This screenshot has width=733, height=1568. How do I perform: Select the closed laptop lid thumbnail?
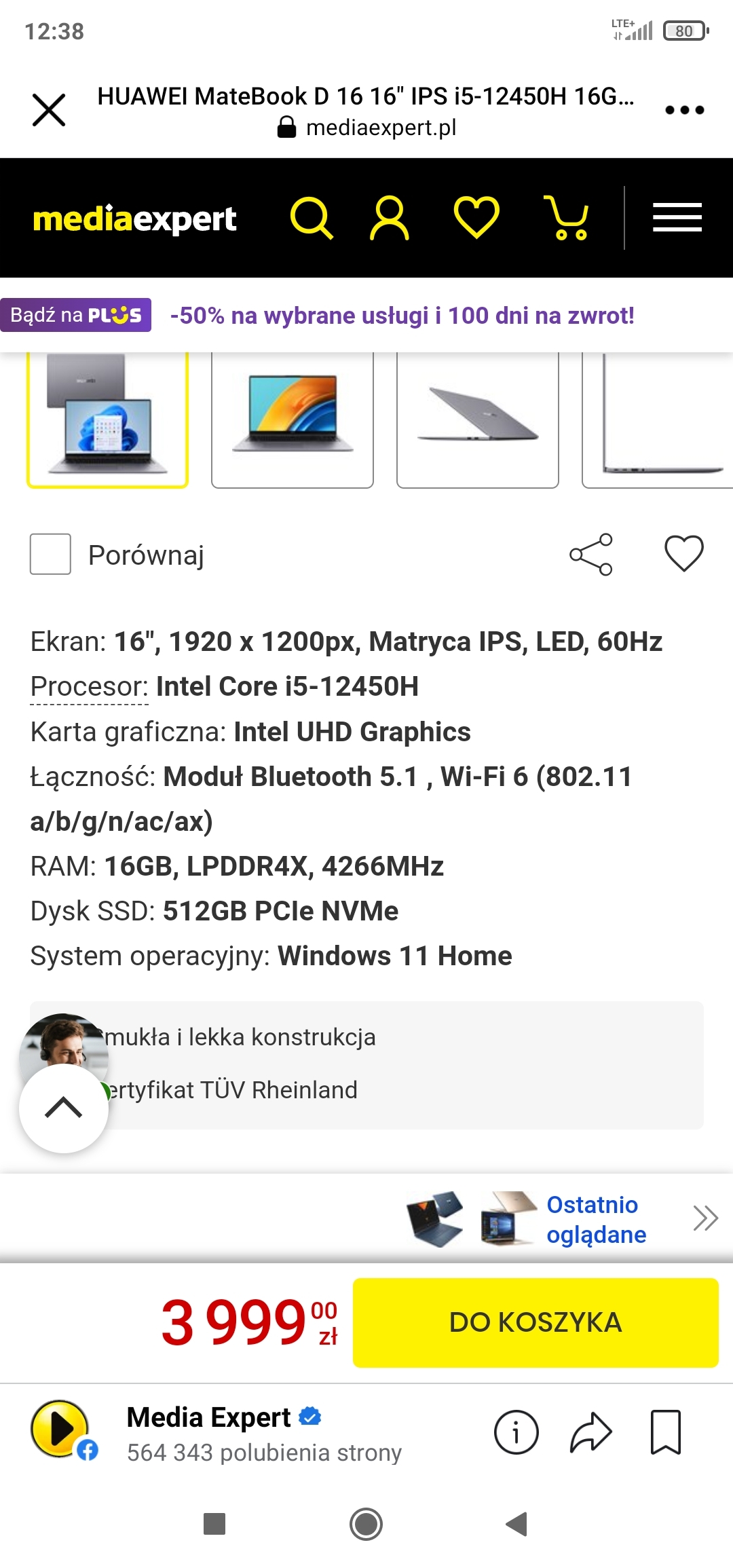(x=478, y=419)
